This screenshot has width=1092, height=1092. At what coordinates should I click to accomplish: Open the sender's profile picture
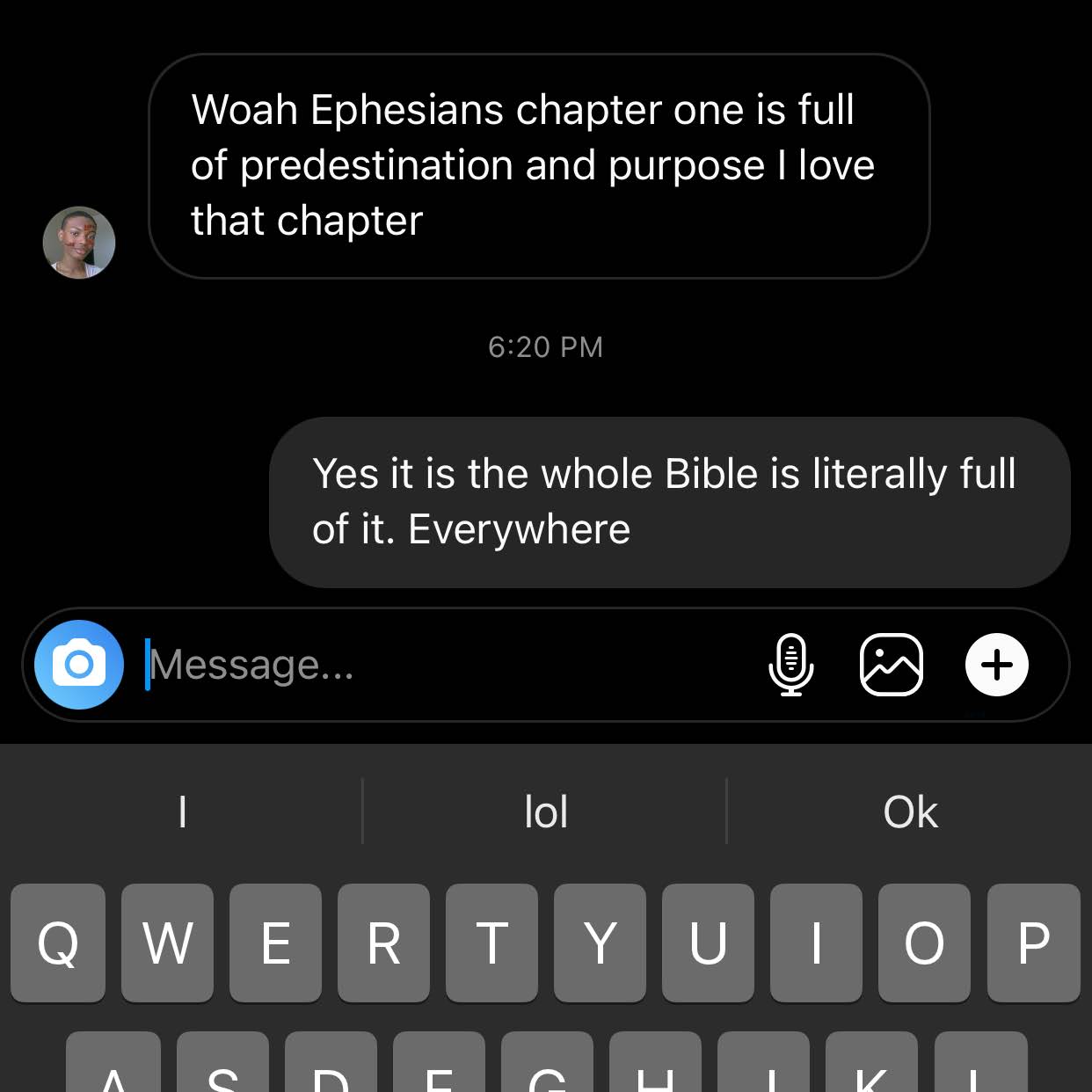point(79,243)
